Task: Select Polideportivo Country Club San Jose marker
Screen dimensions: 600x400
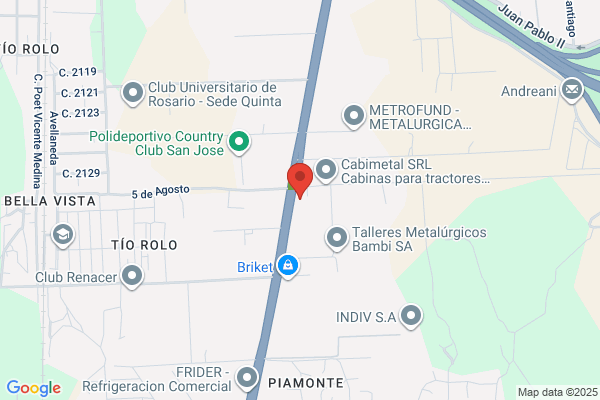Action: click(x=239, y=142)
